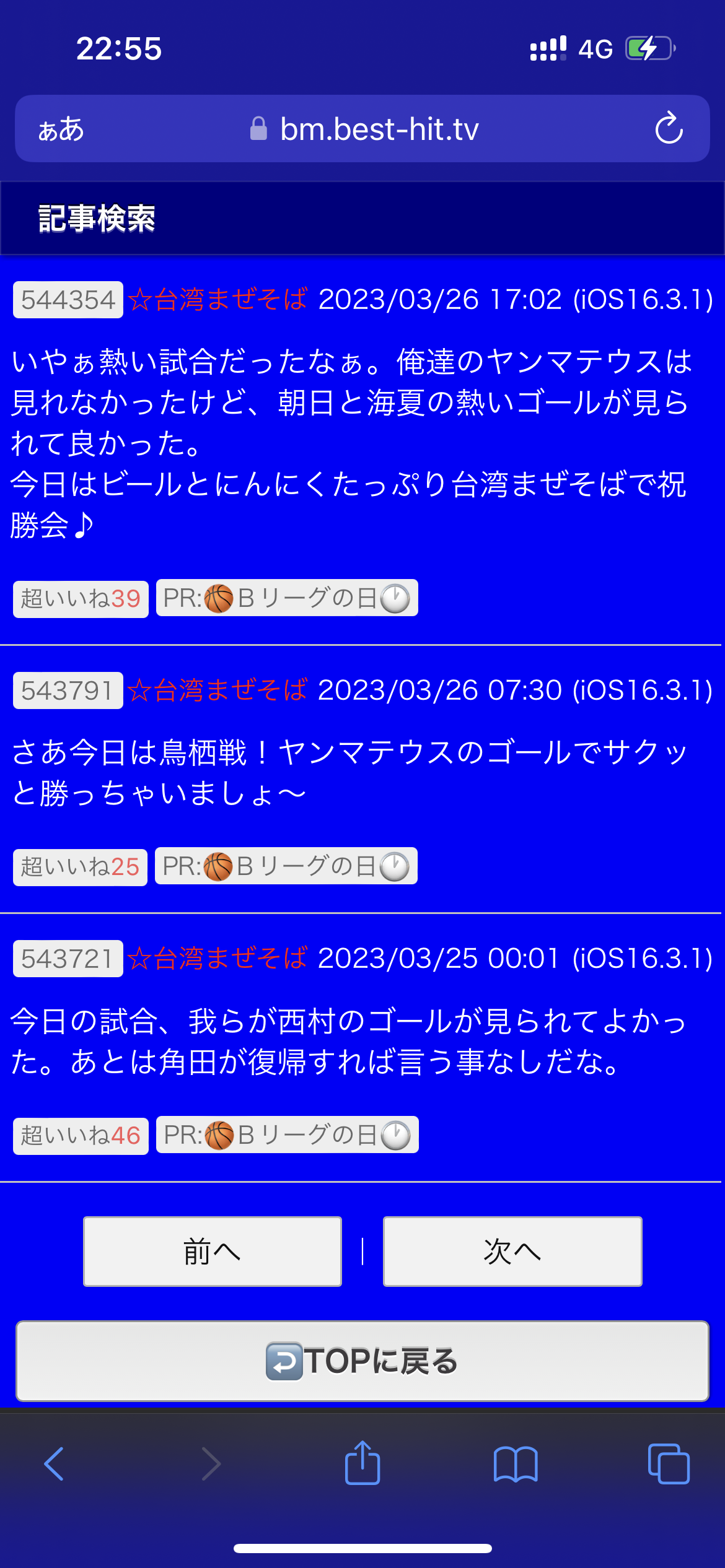The height and width of the screenshot is (1568, 725).
Task: Open the Bリーグの日 PR link under post 543721
Action: coord(287,1135)
